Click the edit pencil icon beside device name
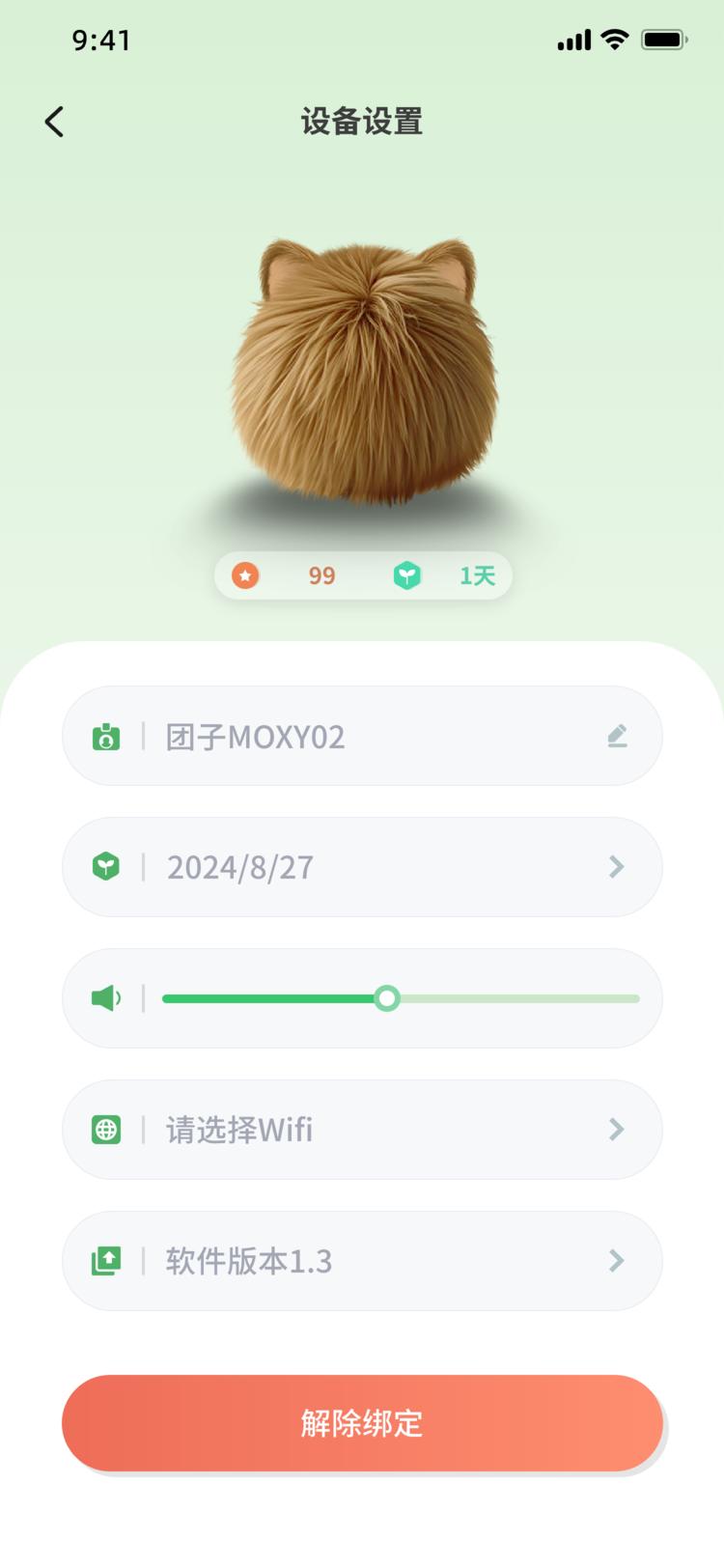 pos(618,736)
